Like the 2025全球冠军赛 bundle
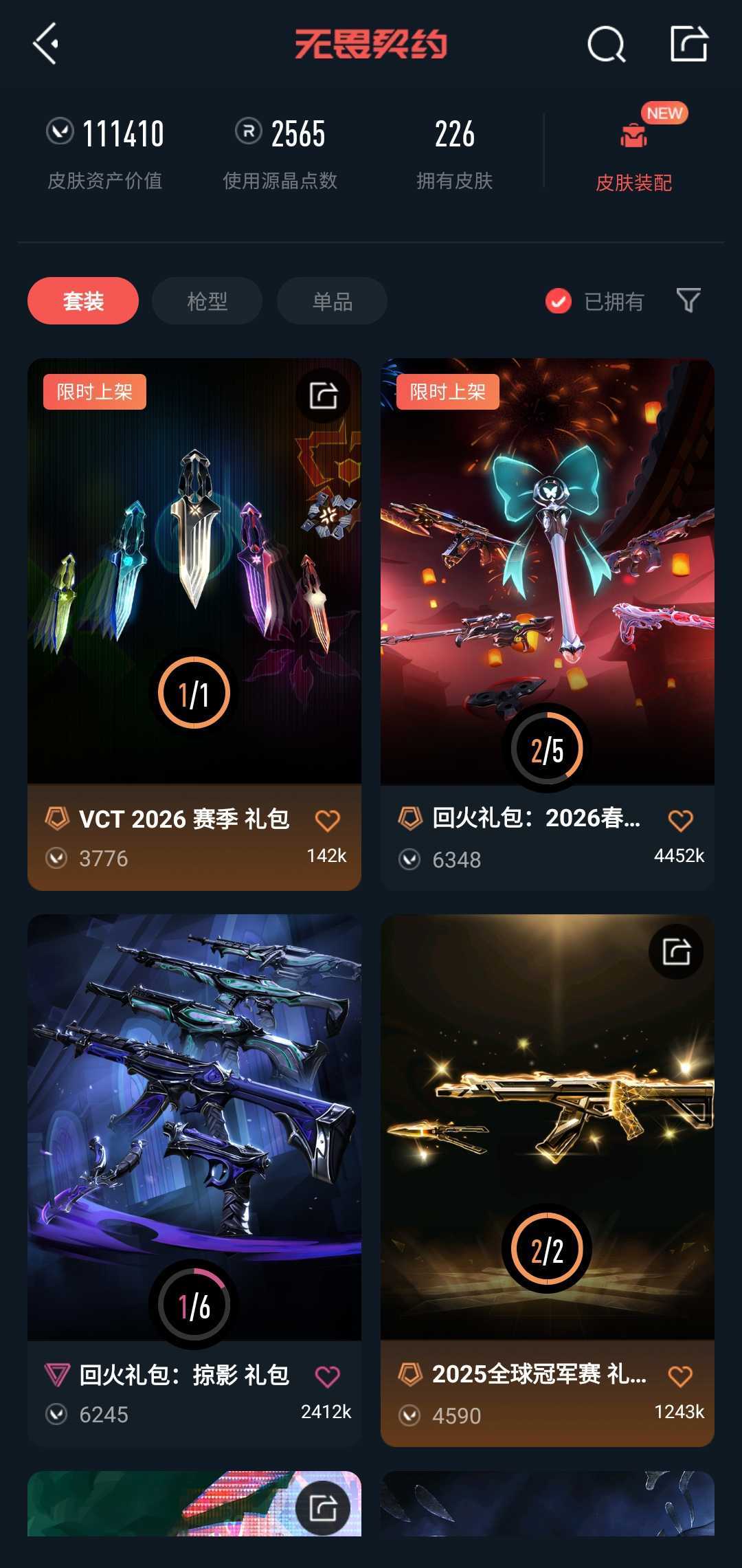 pyautogui.click(x=680, y=1376)
